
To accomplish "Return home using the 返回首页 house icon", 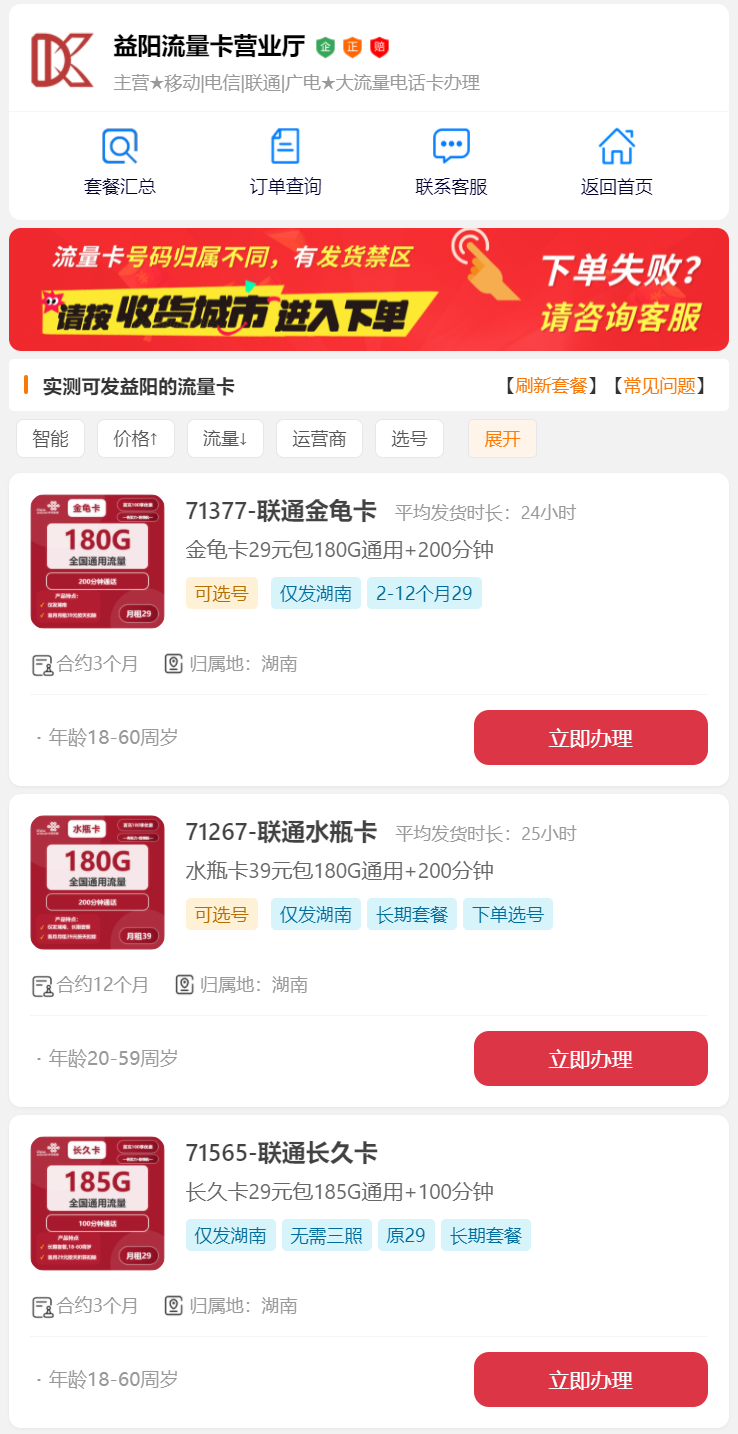I will pos(616,146).
